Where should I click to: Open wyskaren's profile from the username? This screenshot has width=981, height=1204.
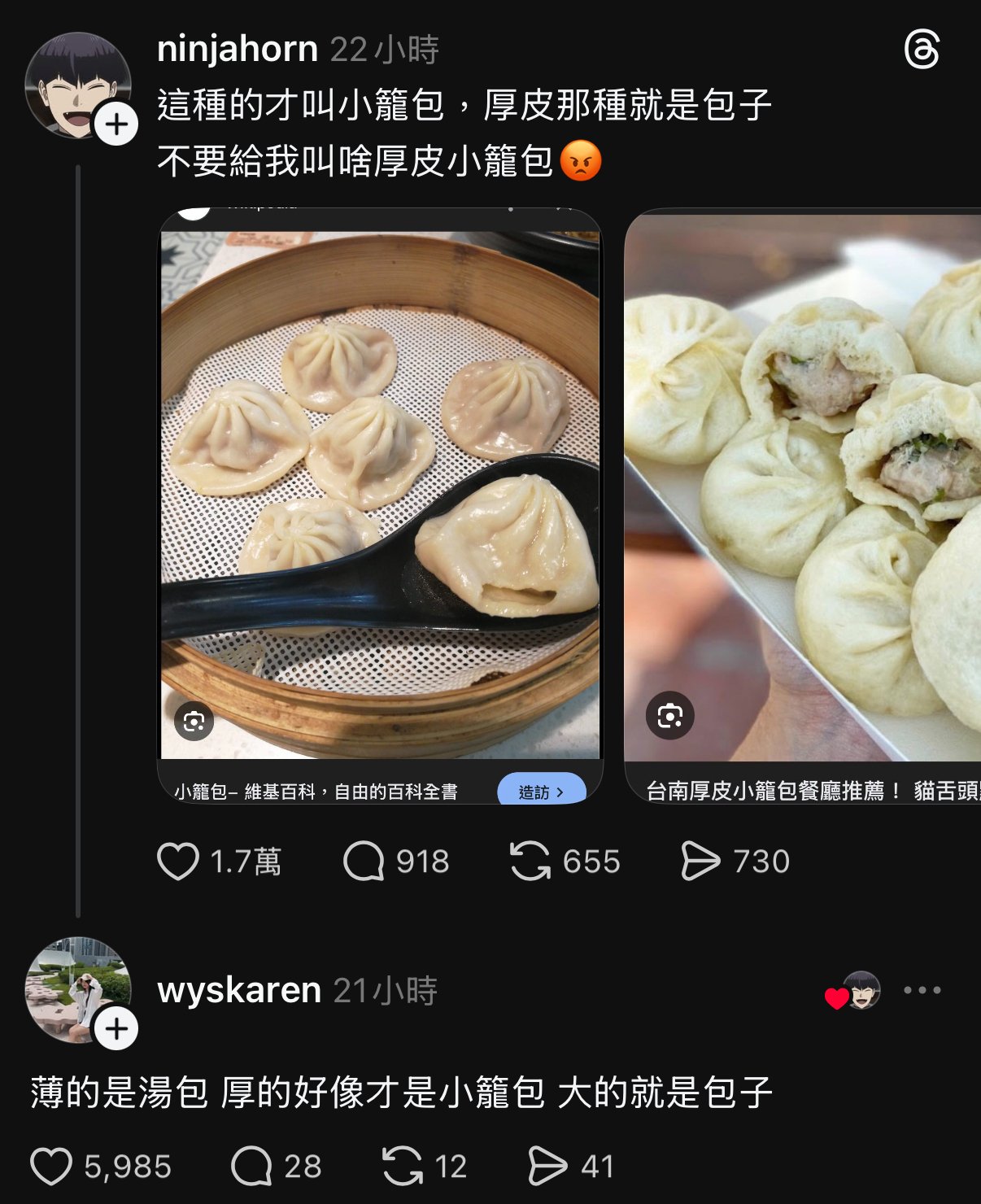tap(239, 990)
